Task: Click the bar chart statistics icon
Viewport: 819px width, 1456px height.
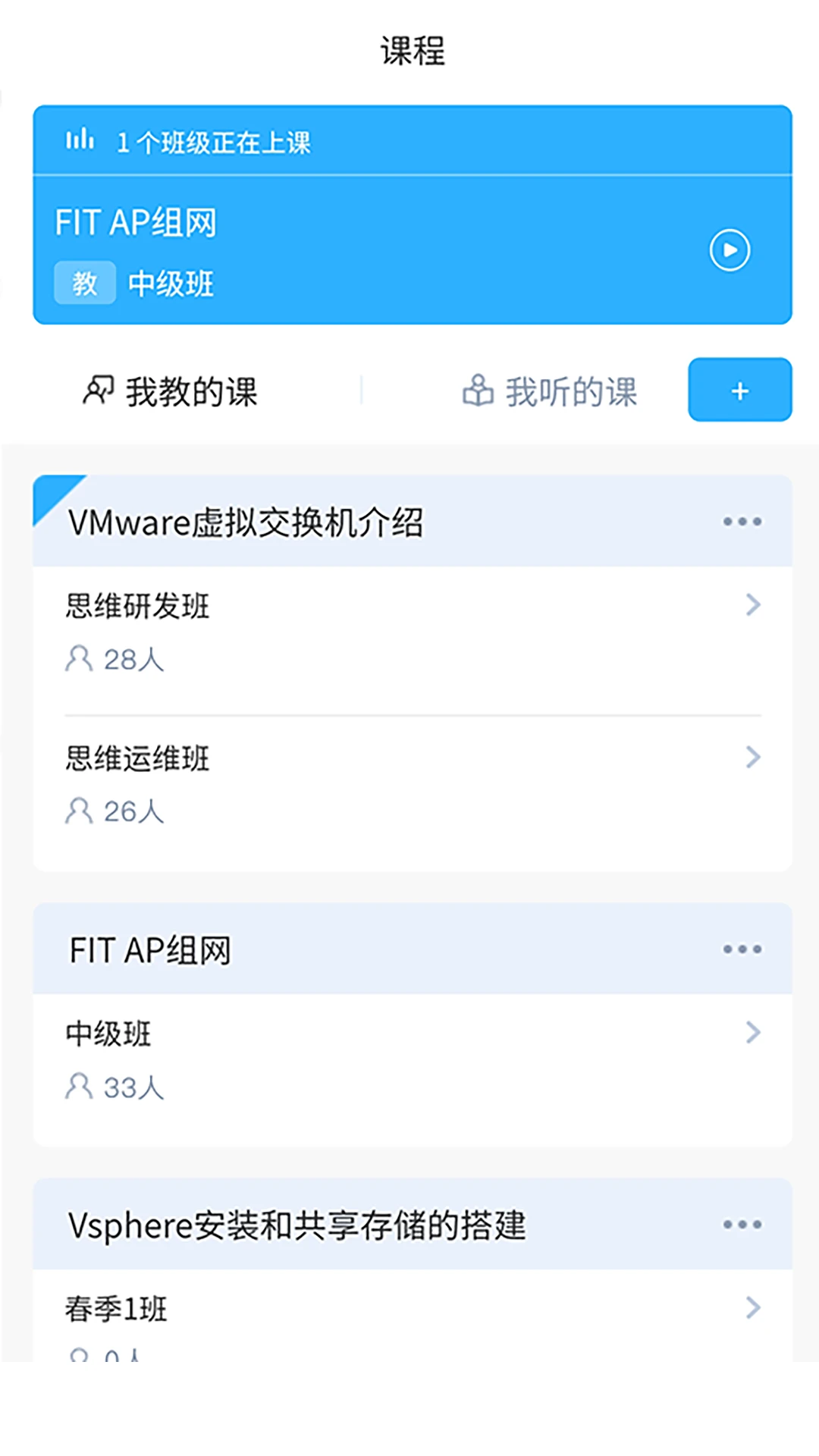Action: coord(79,140)
